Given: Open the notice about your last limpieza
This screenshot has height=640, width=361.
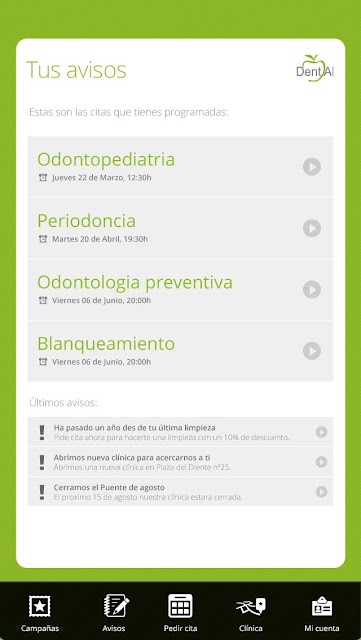Looking at the screenshot, I should click(x=180, y=432).
